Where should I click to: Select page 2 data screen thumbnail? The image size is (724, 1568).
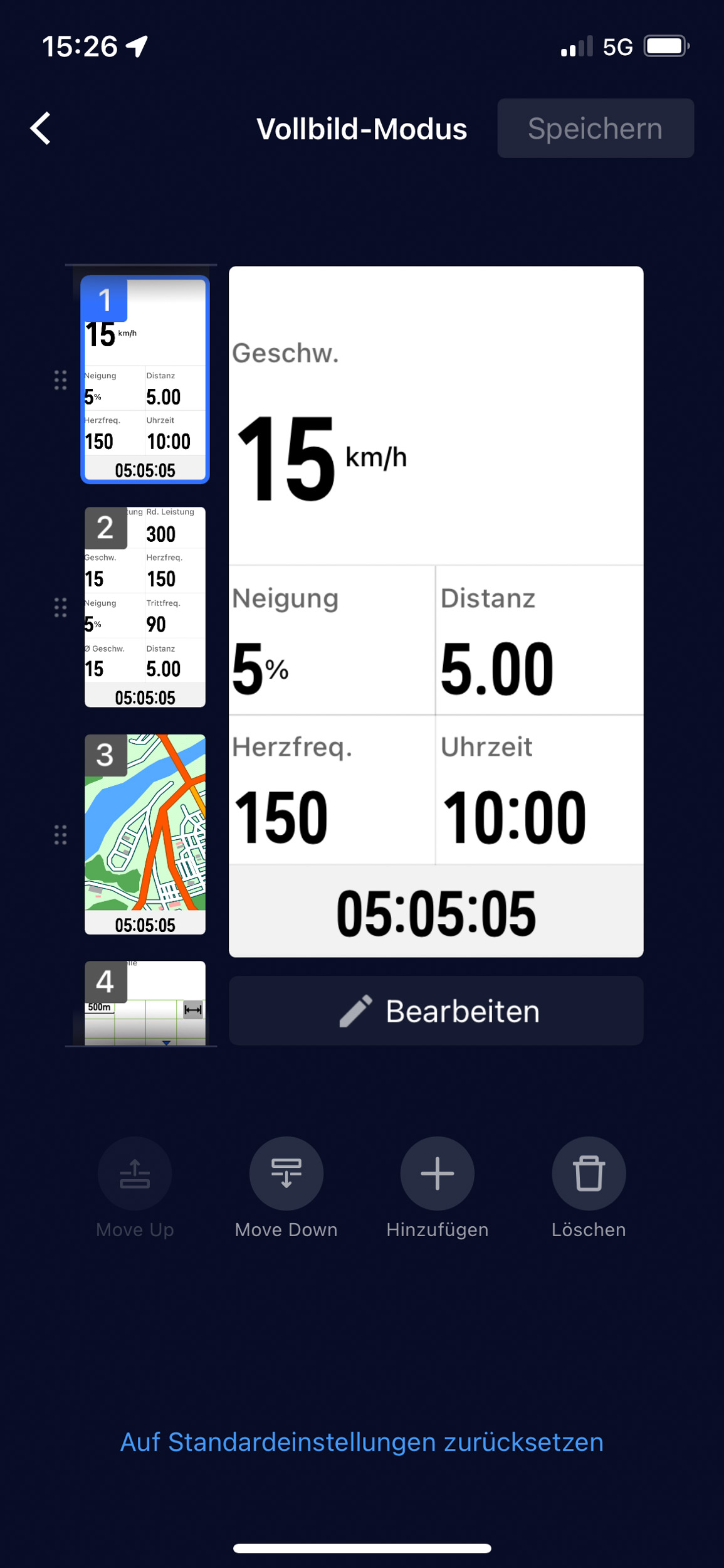pyautogui.click(x=145, y=607)
